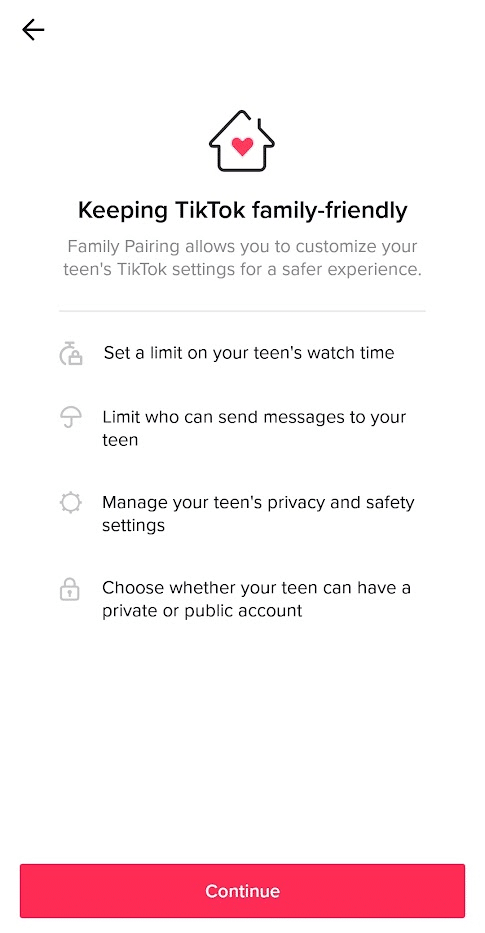Go back using the arrow icon
This screenshot has height=933, width=485.
coord(33,29)
